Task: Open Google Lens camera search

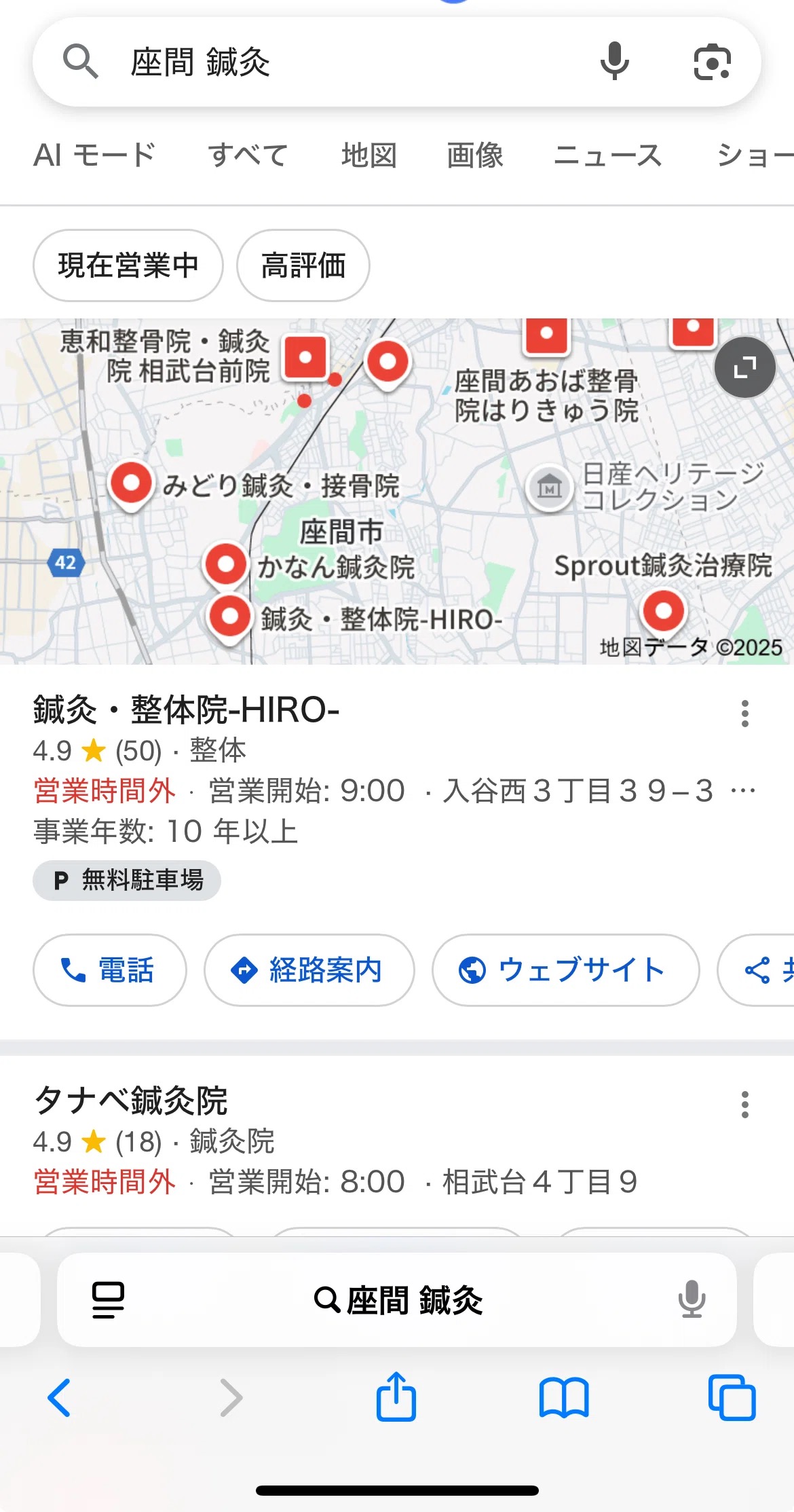Action: click(712, 62)
